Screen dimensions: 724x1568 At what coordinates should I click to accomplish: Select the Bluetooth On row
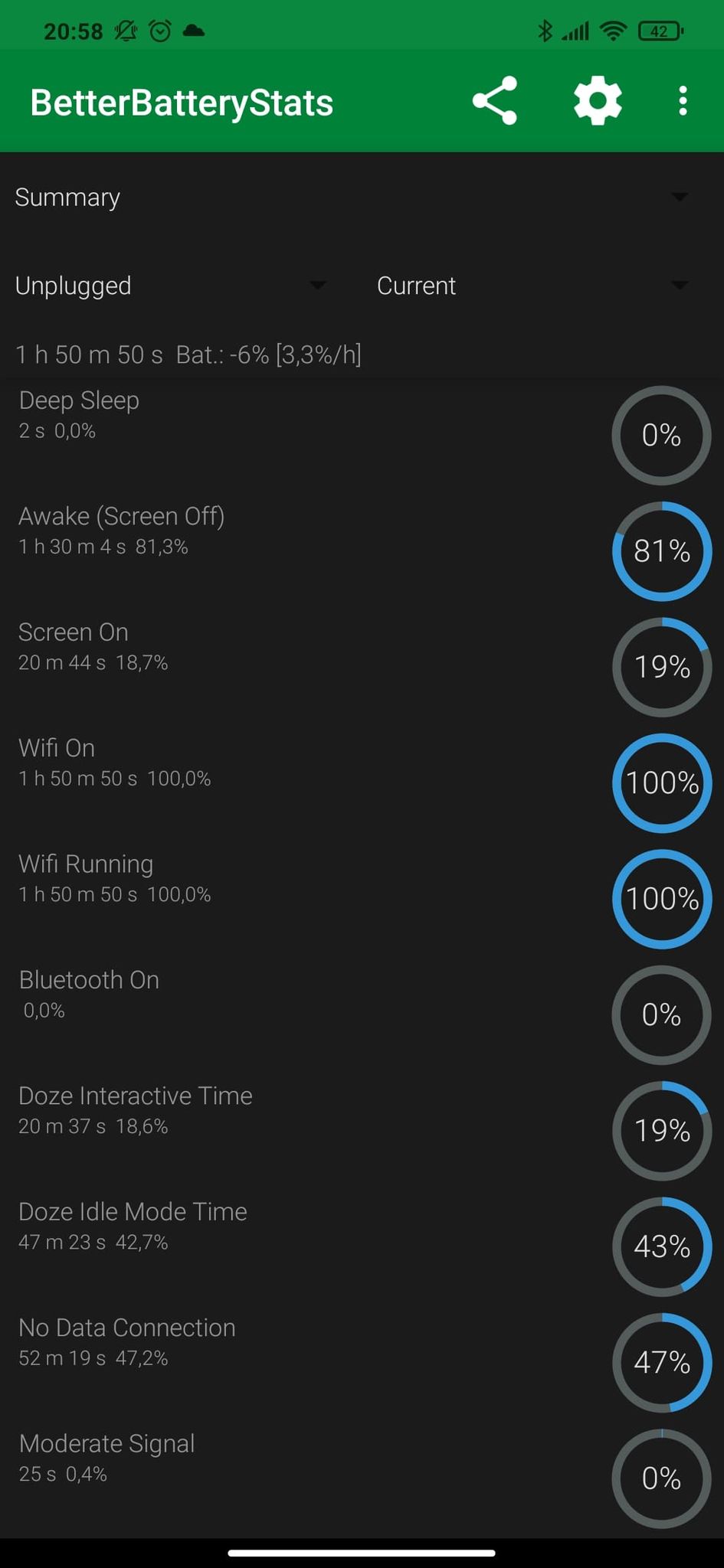(x=362, y=1014)
